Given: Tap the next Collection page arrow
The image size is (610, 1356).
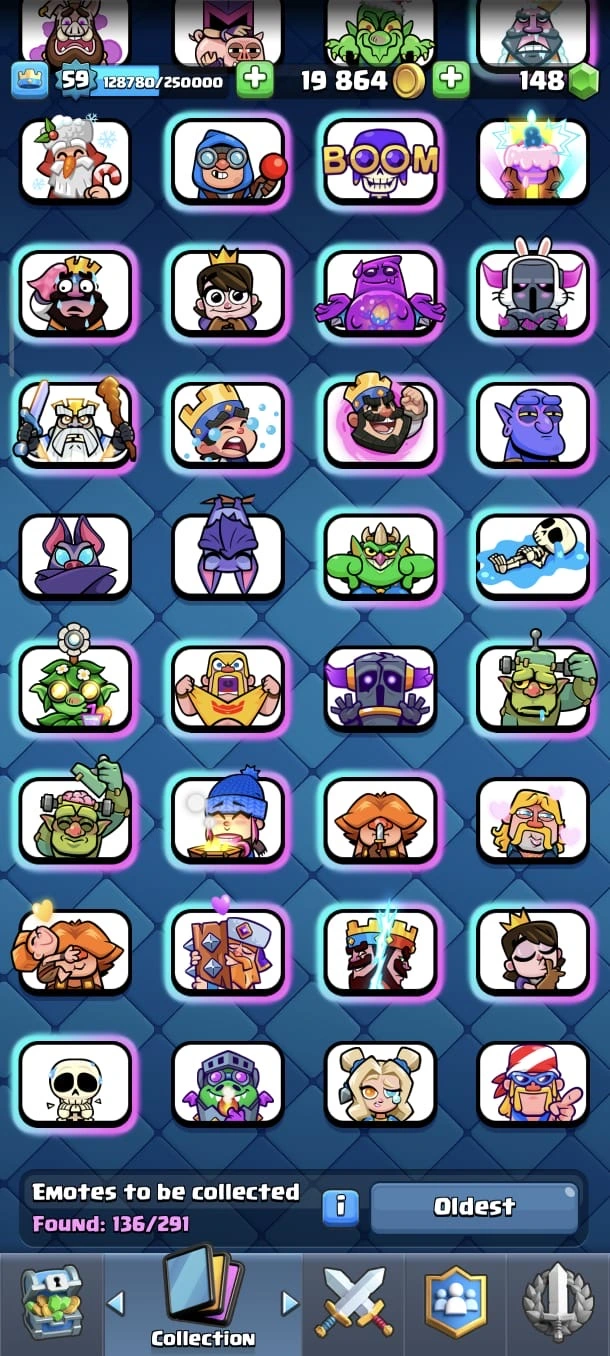Looking at the screenshot, I should [x=290, y=1302].
